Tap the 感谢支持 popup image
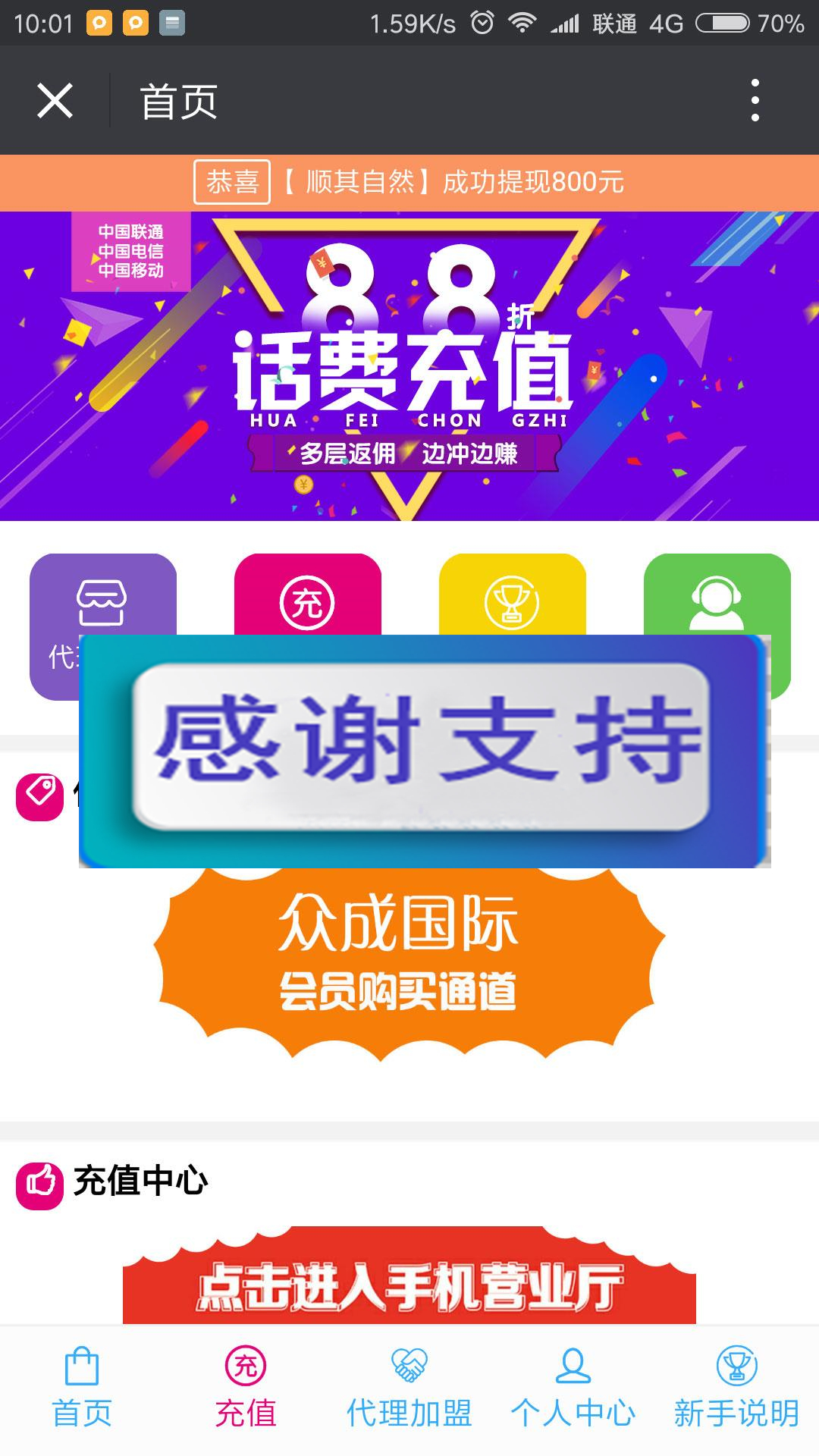Image resolution: width=819 pixels, height=1456 pixels. 423,751
